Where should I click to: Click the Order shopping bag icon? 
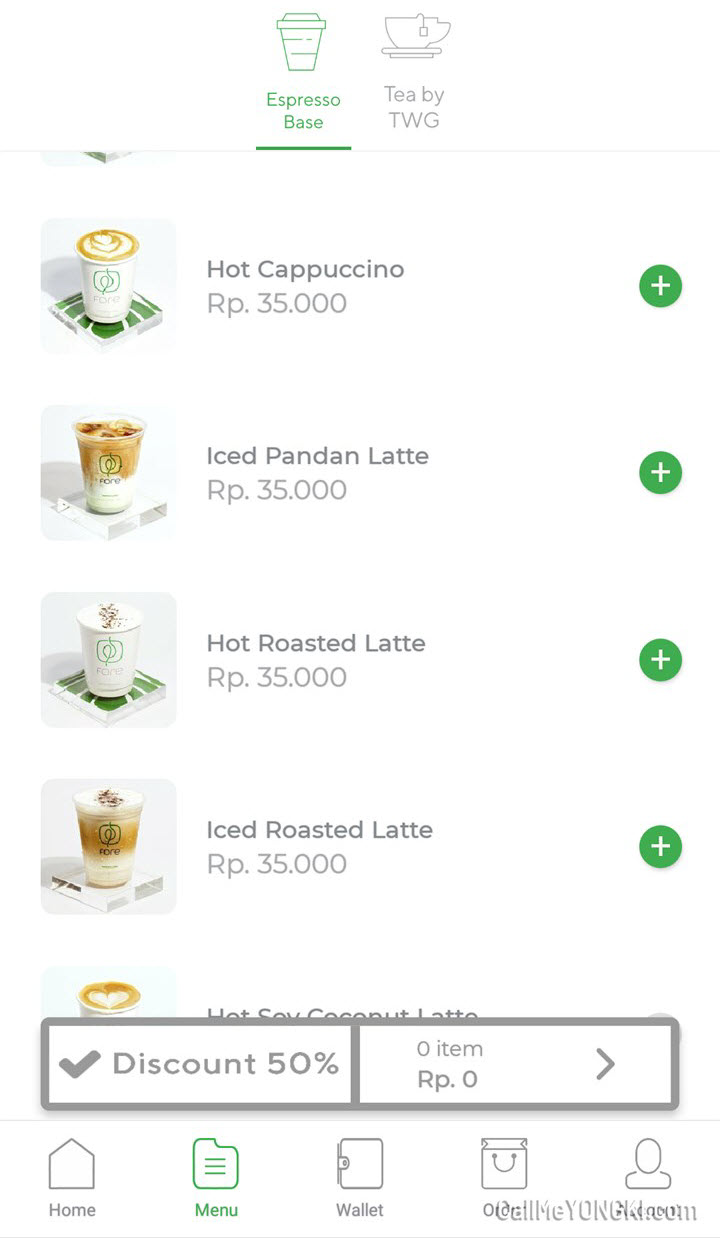pyautogui.click(x=503, y=1163)
